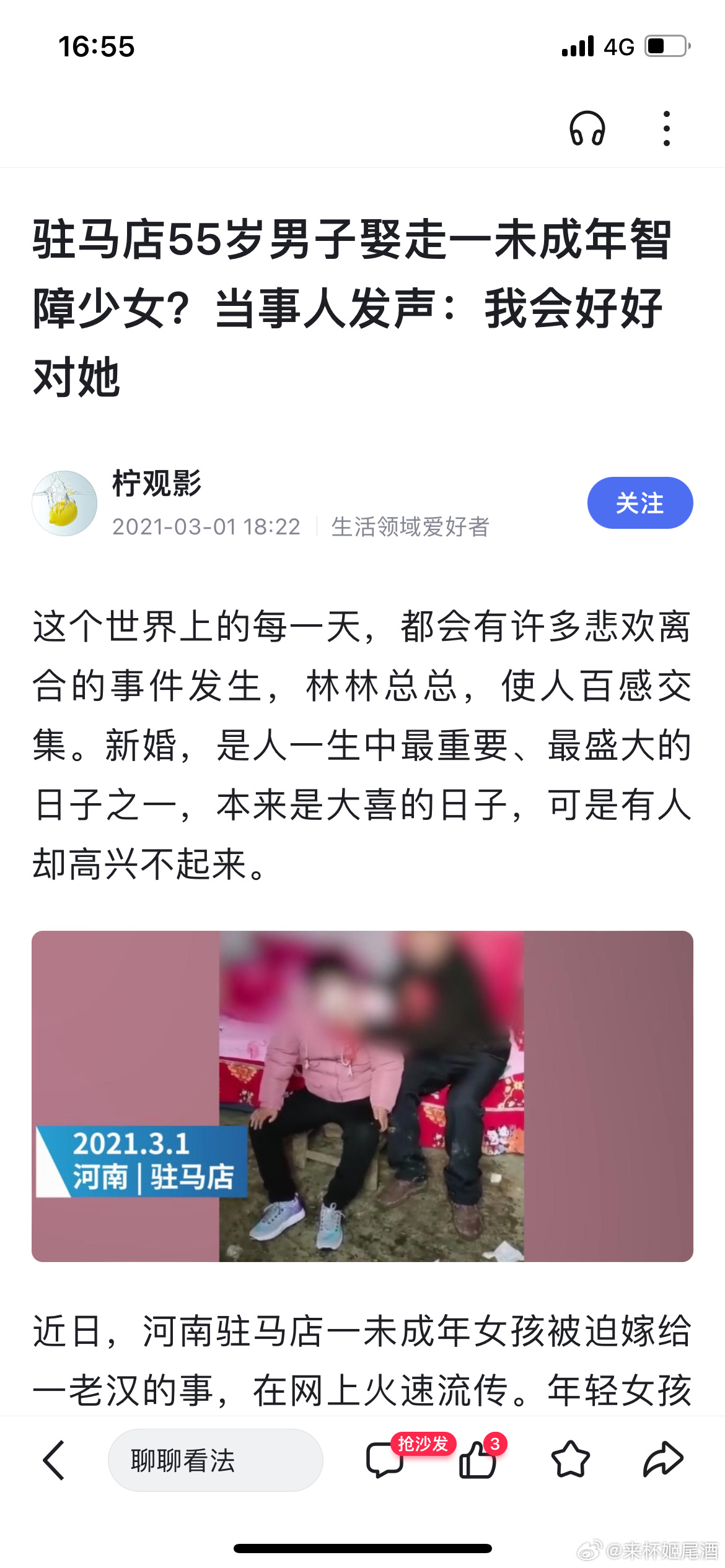Bookmark the article with the star icon
The height and width of the screenshot is (1568, 725).
570,1460
